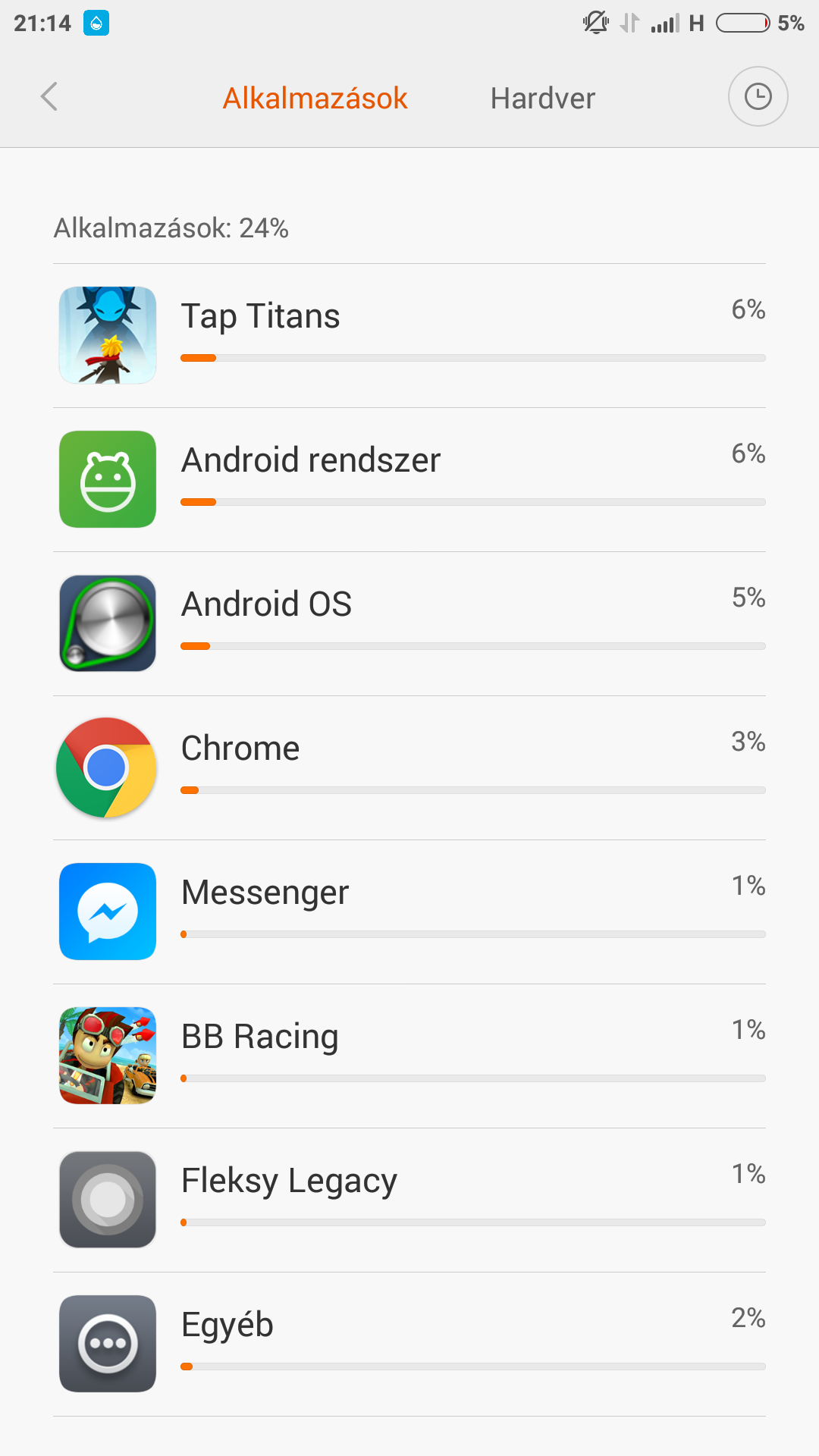Open Tap Titans battery details
This screenshot has height=1456, width=819.
coord(409,336)
